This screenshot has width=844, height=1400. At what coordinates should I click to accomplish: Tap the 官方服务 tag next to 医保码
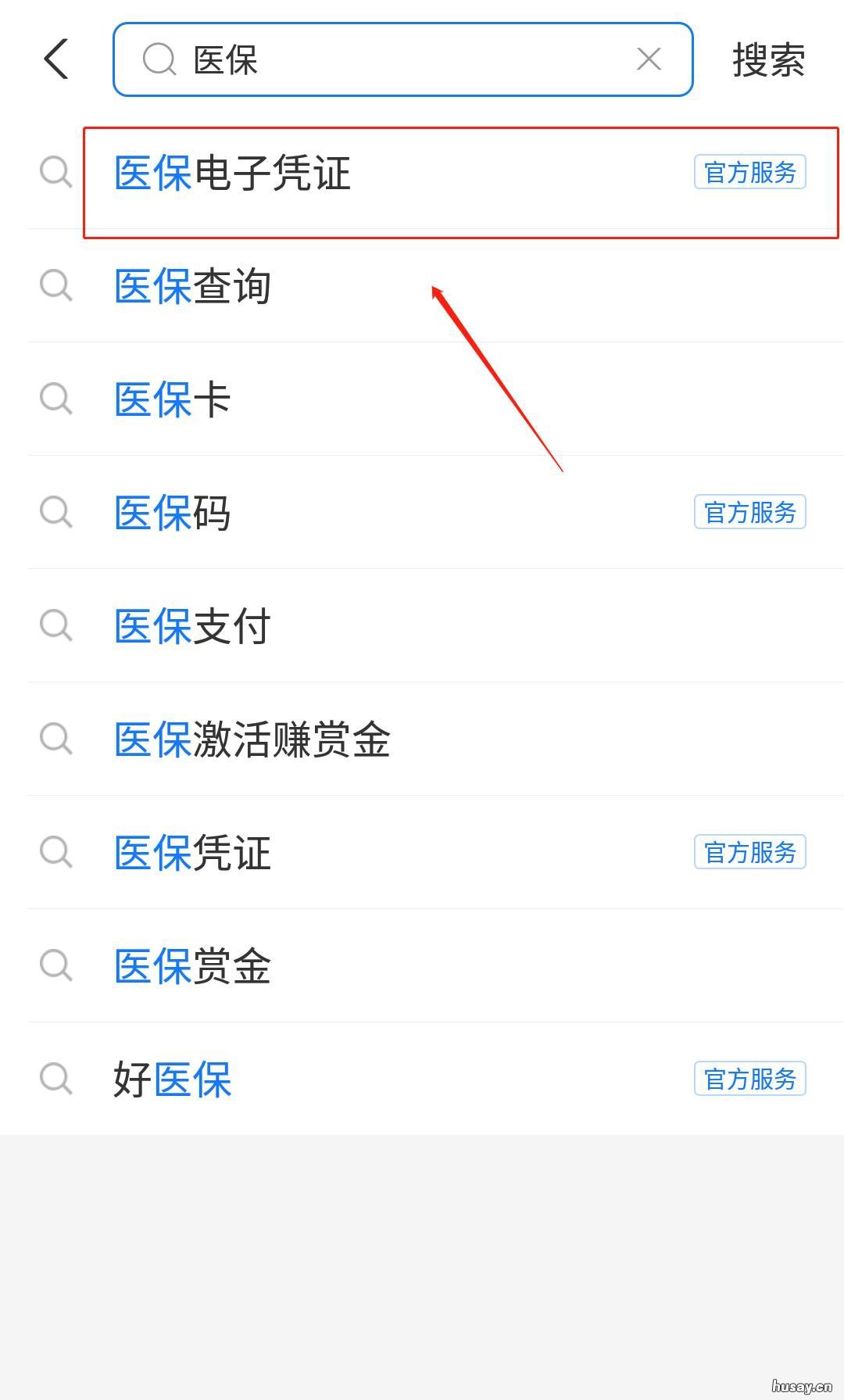749,512
